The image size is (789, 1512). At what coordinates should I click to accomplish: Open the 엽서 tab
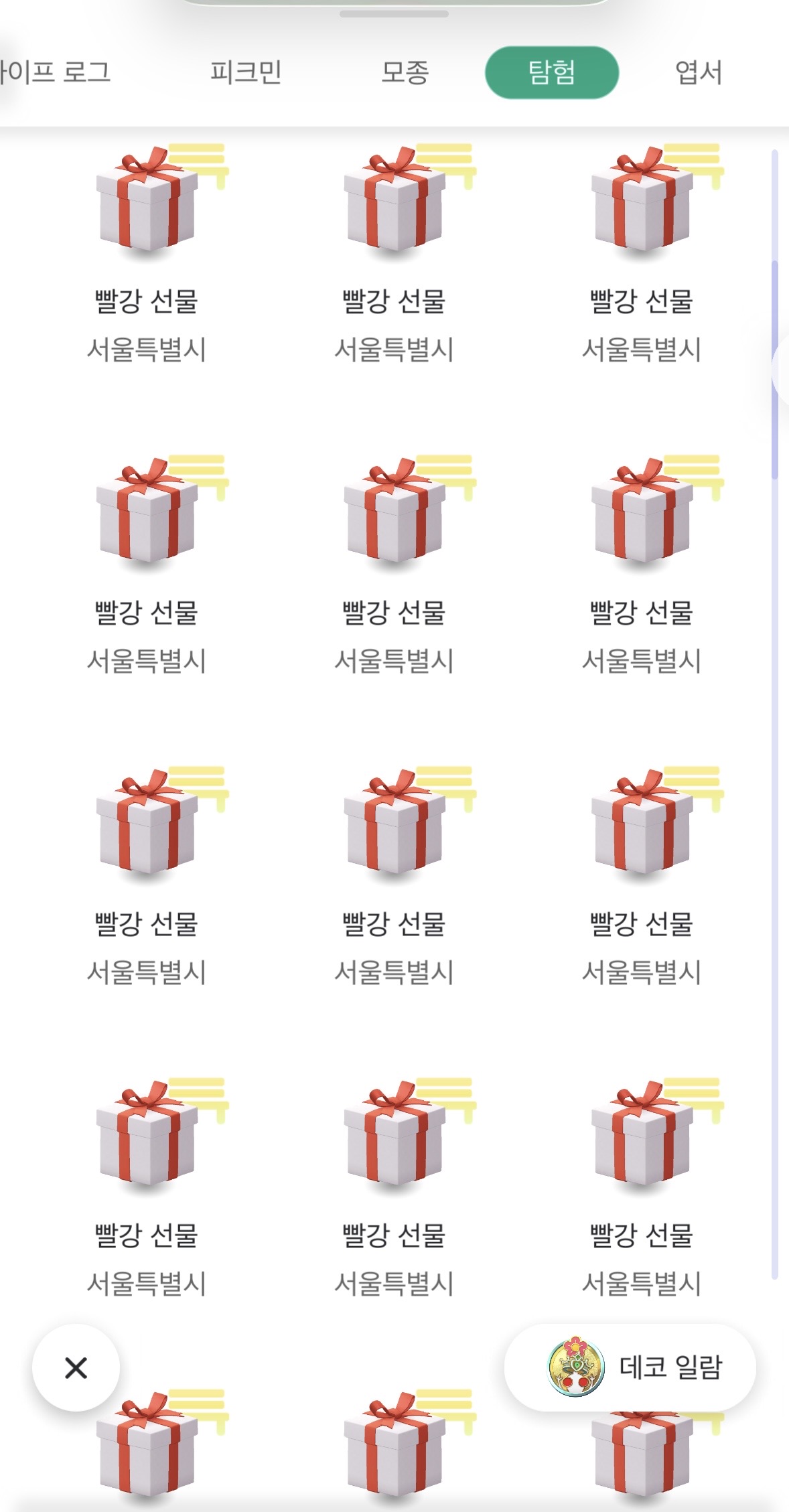click(x=699, y=72)
